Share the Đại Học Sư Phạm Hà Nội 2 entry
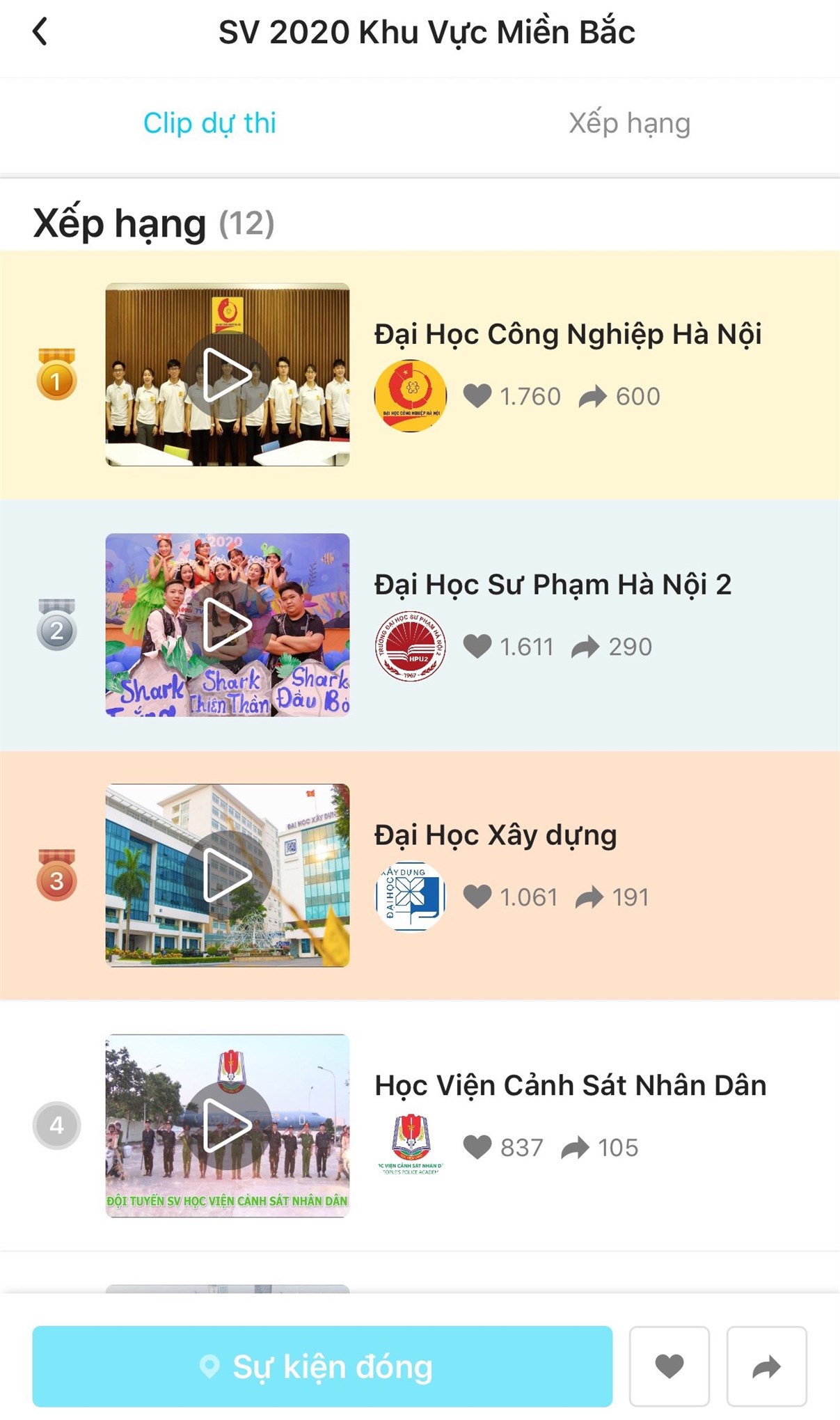The height and width of the screenshot is (1420, 840). [x=585, y=647]
